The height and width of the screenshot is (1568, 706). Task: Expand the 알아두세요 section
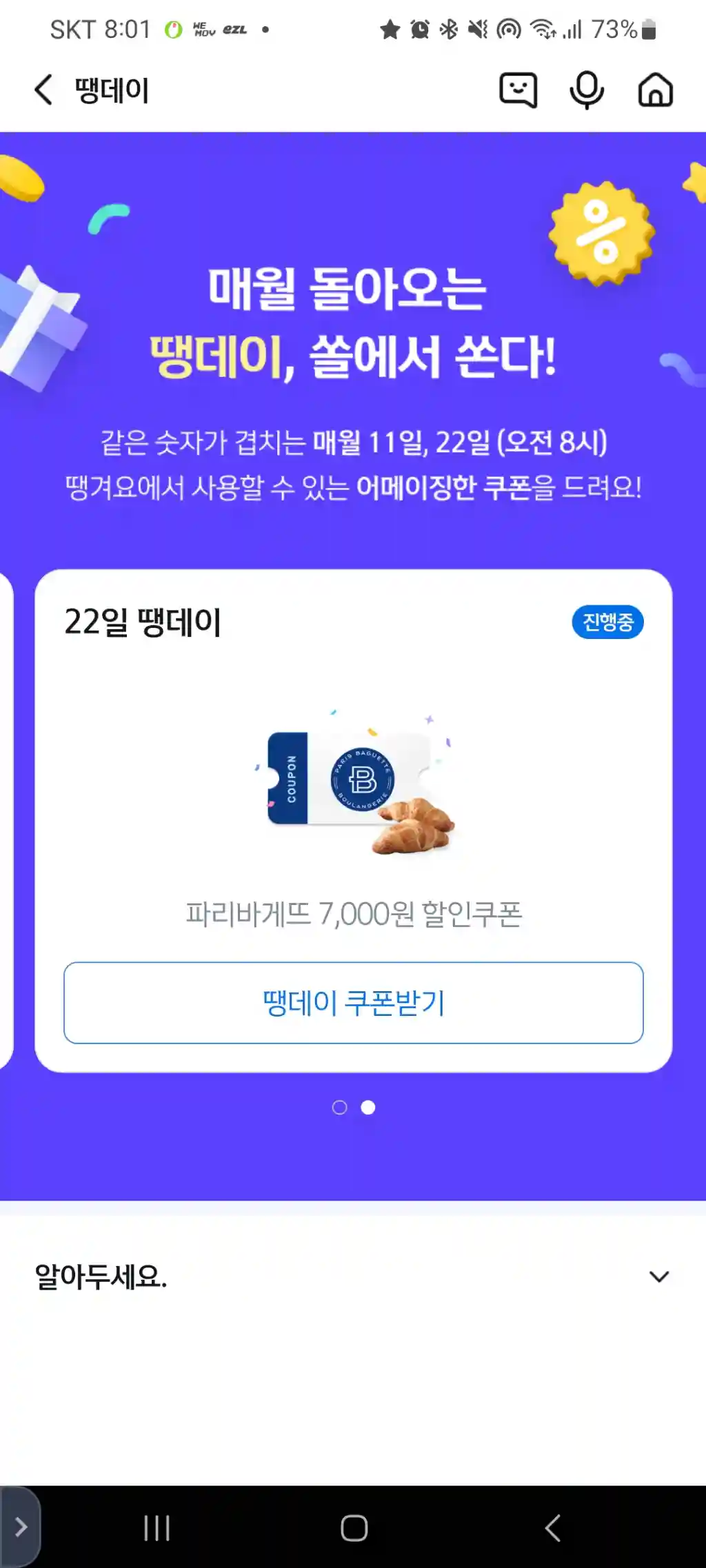(x=658, y=1277)
